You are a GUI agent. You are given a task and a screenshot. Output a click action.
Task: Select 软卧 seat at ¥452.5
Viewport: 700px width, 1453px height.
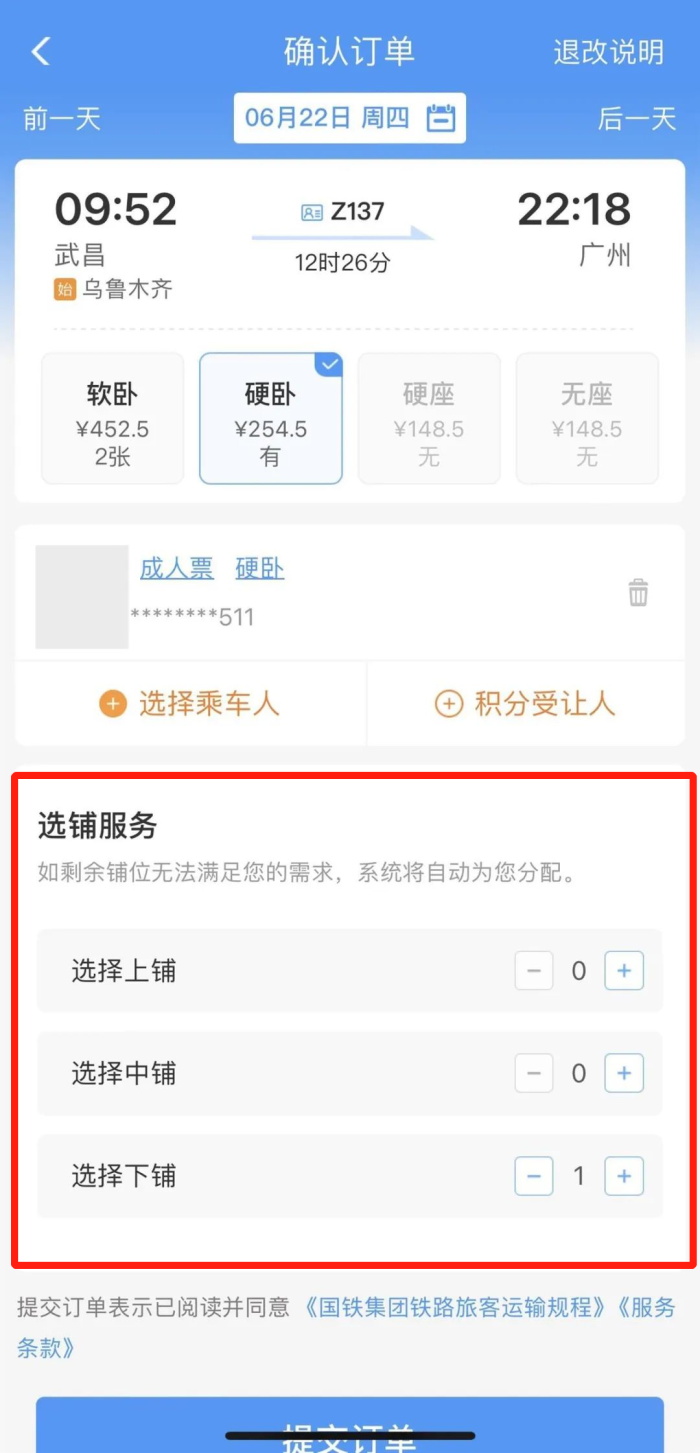tap(112, 418)
